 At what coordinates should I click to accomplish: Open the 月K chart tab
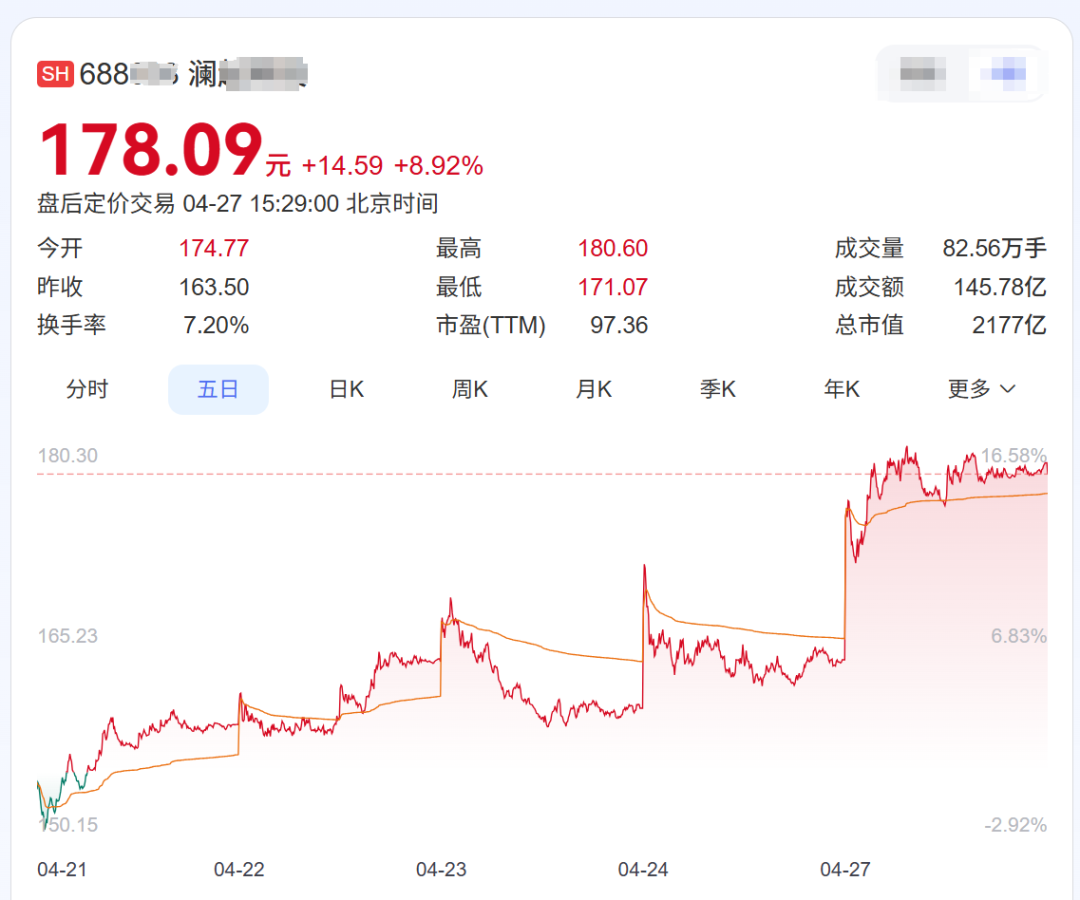594,389
